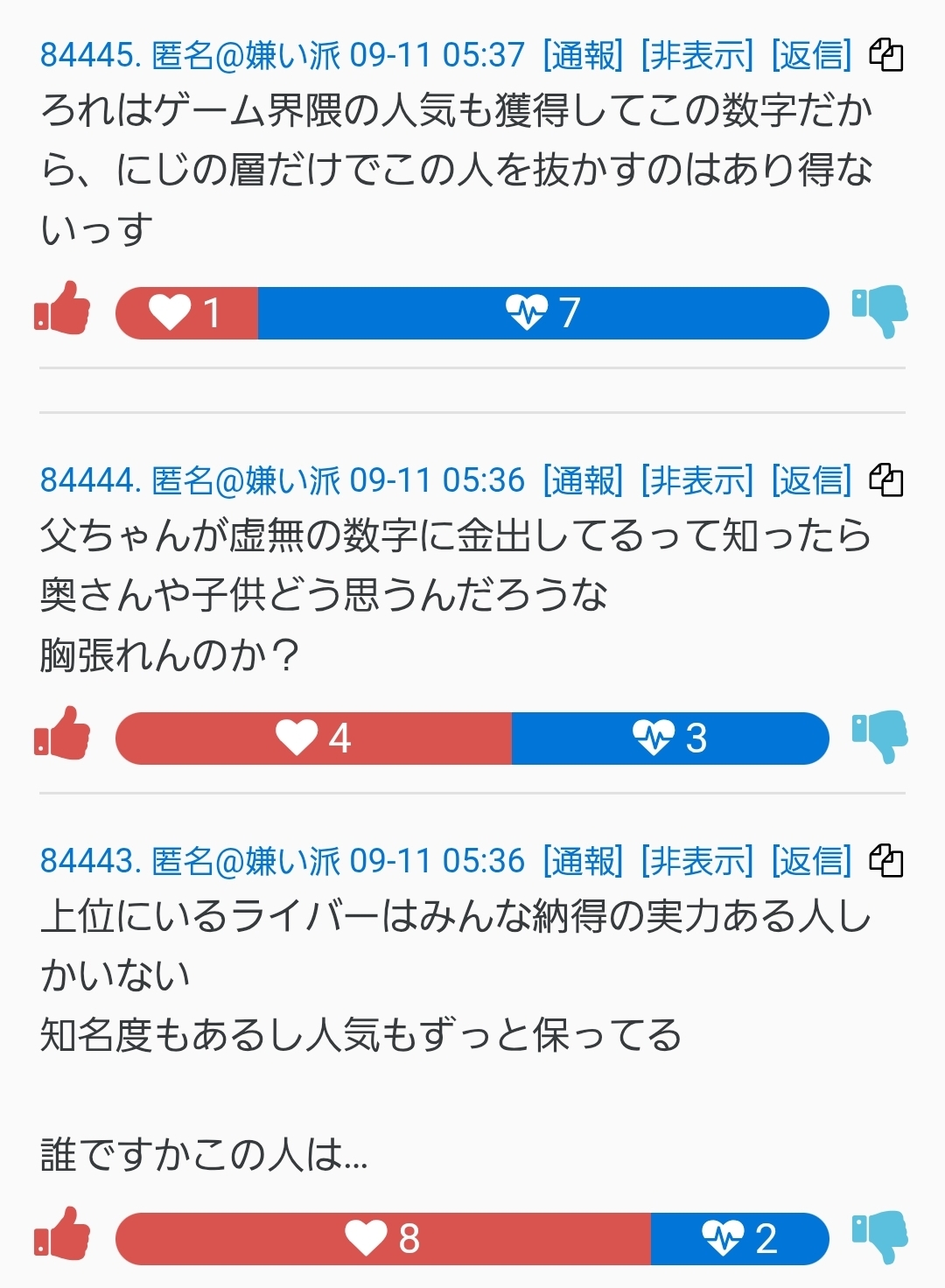The height and width of the screenshot is (1288, 945).
Task: Reply to comment 84443 via 返信
Action: (811, 862)
